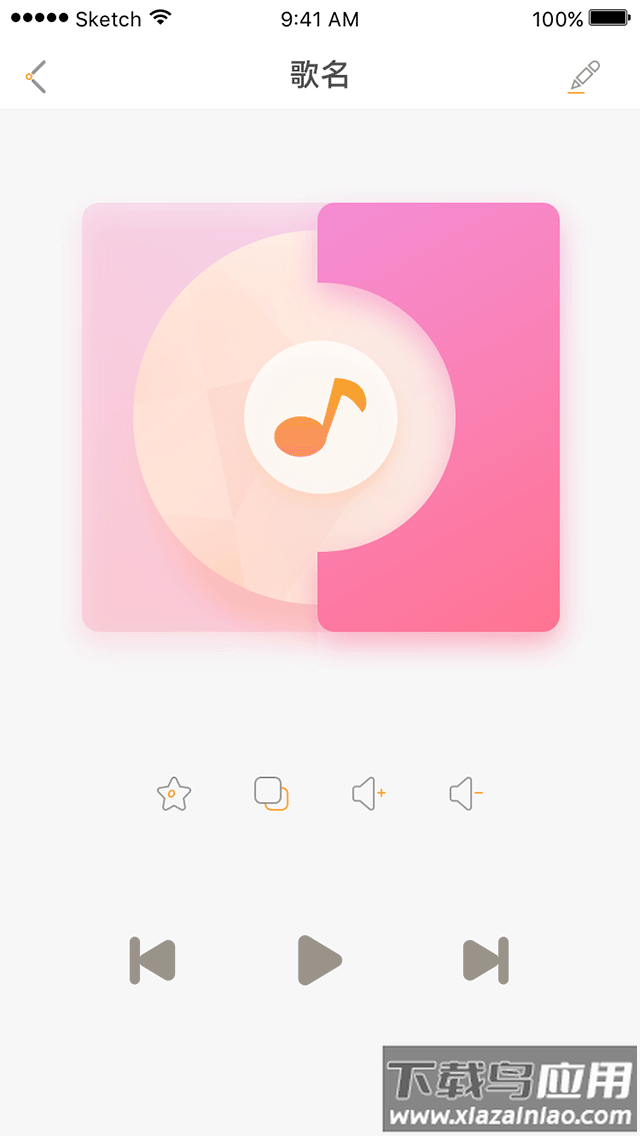Image resolution: width=640 pixels, height=1136 pixels.
Task: Skip to the previous track
Action: point(153,960)
